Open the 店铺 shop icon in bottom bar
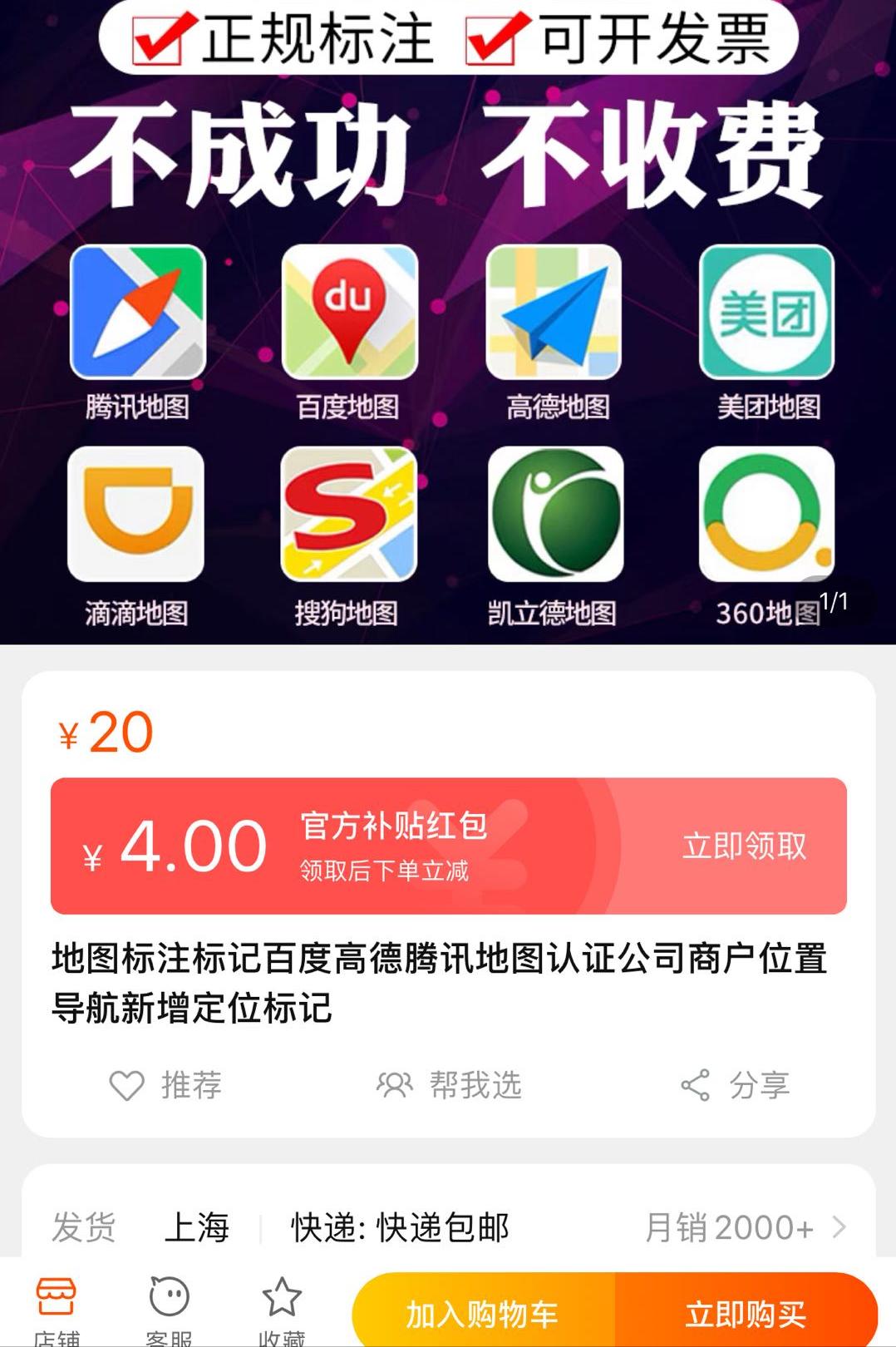Image resolution: width=896 pixels, height=1347 pixels. [x=53, y=1297]
